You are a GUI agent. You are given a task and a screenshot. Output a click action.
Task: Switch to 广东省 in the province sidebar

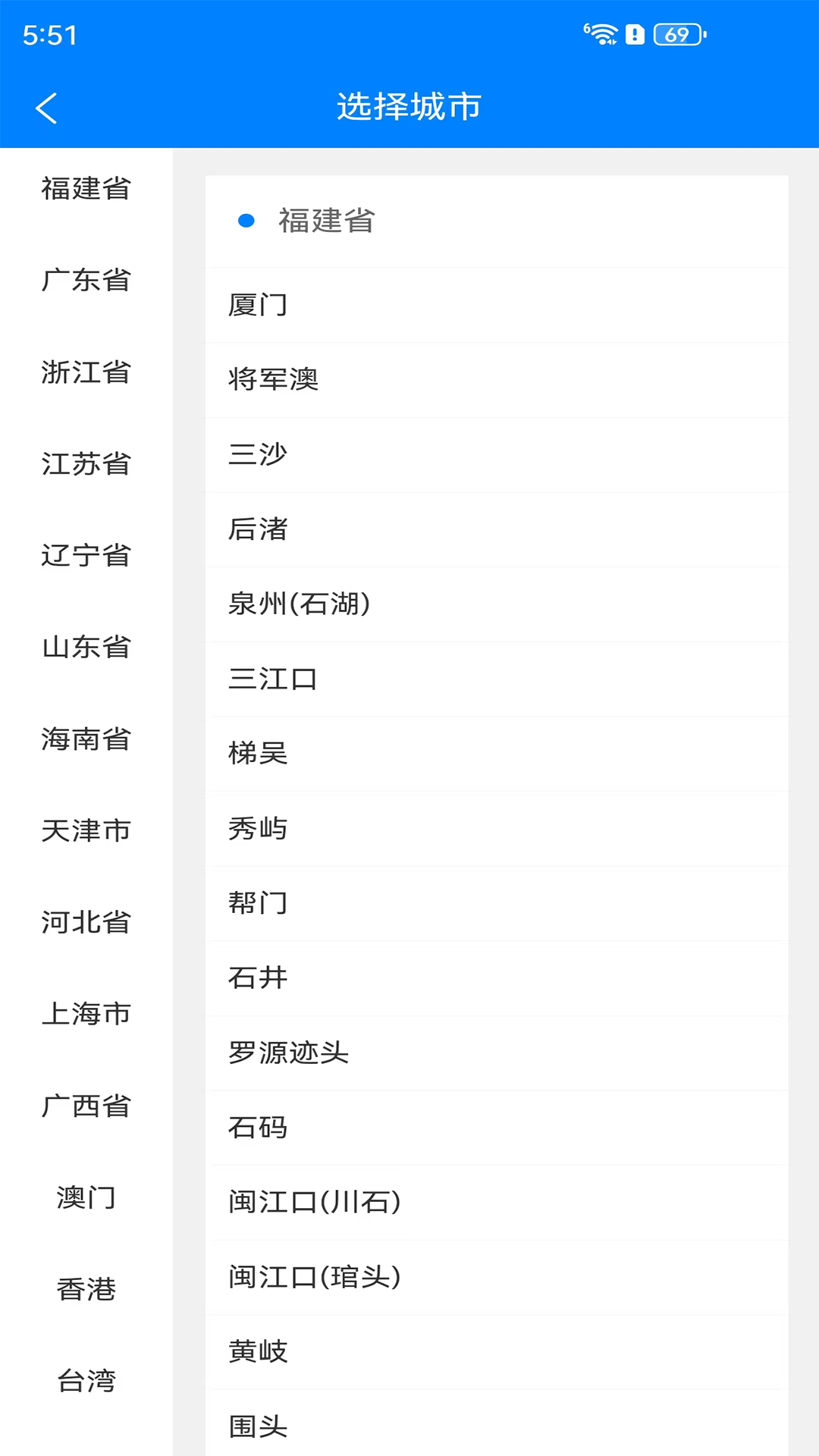coord(86,281)
